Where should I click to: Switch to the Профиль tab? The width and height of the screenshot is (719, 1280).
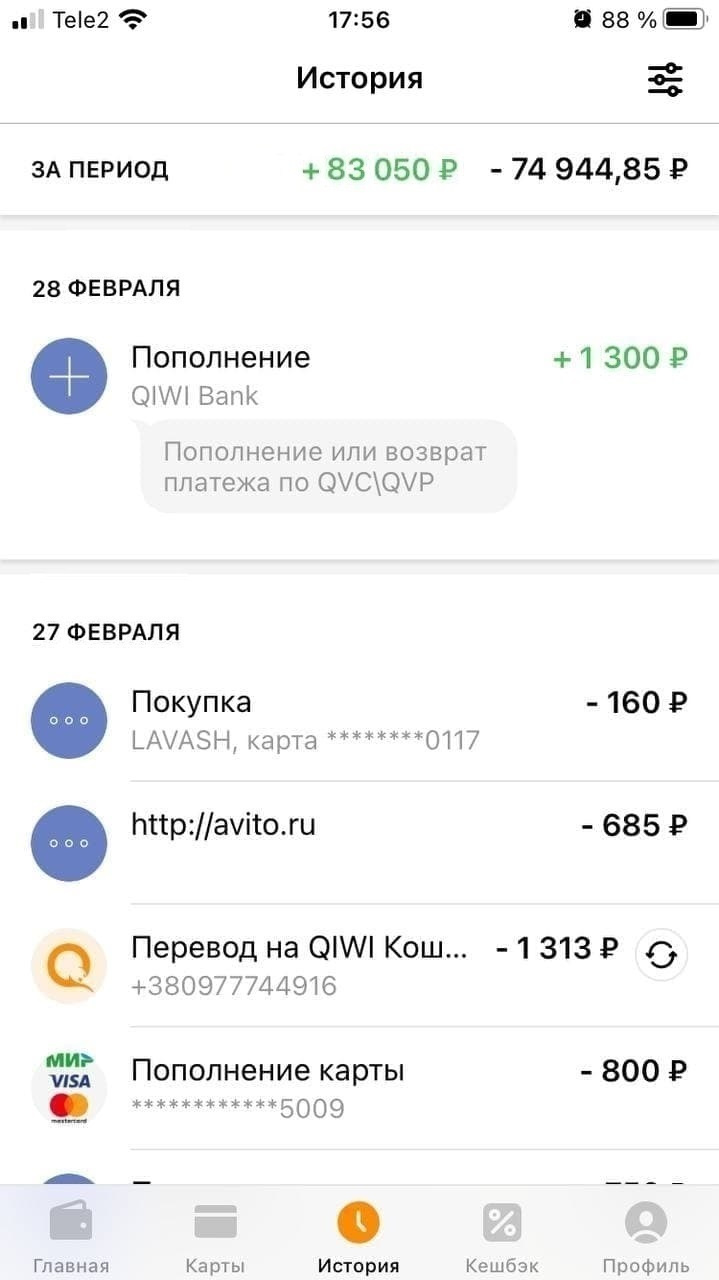point(646,1238)
